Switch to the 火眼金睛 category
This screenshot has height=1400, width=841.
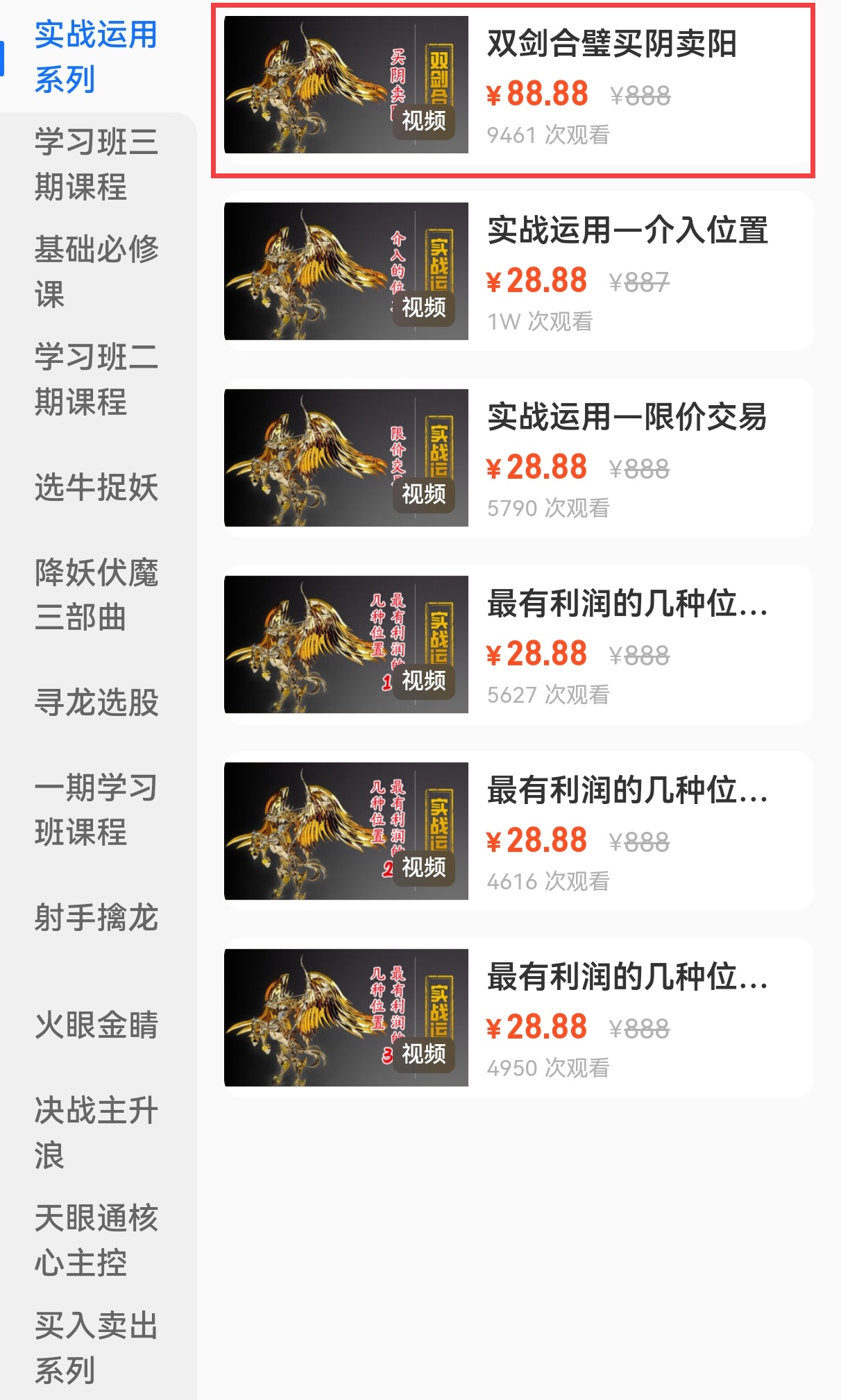coord(96,1025)
